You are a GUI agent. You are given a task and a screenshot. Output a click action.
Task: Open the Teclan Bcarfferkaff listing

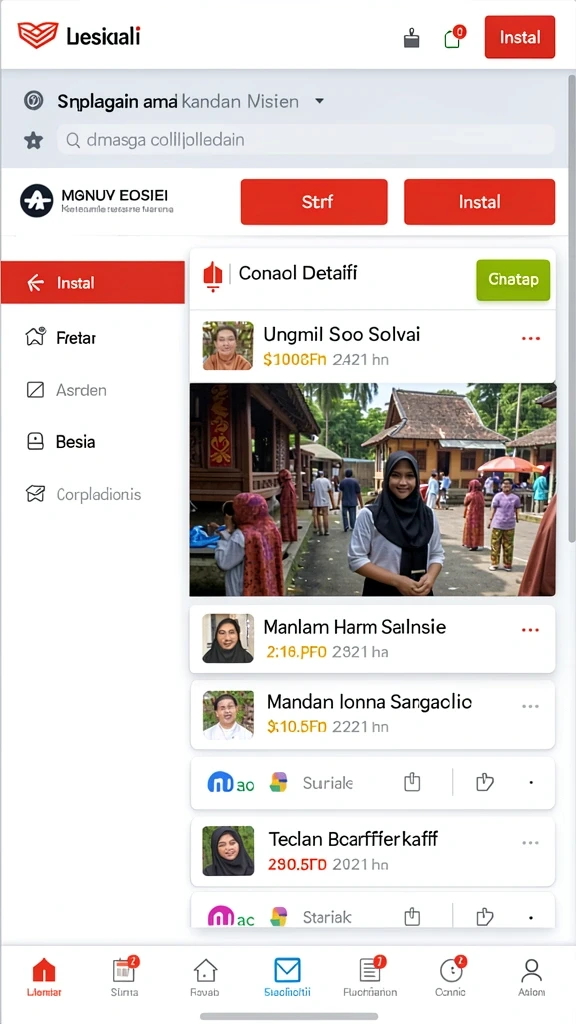372,851
